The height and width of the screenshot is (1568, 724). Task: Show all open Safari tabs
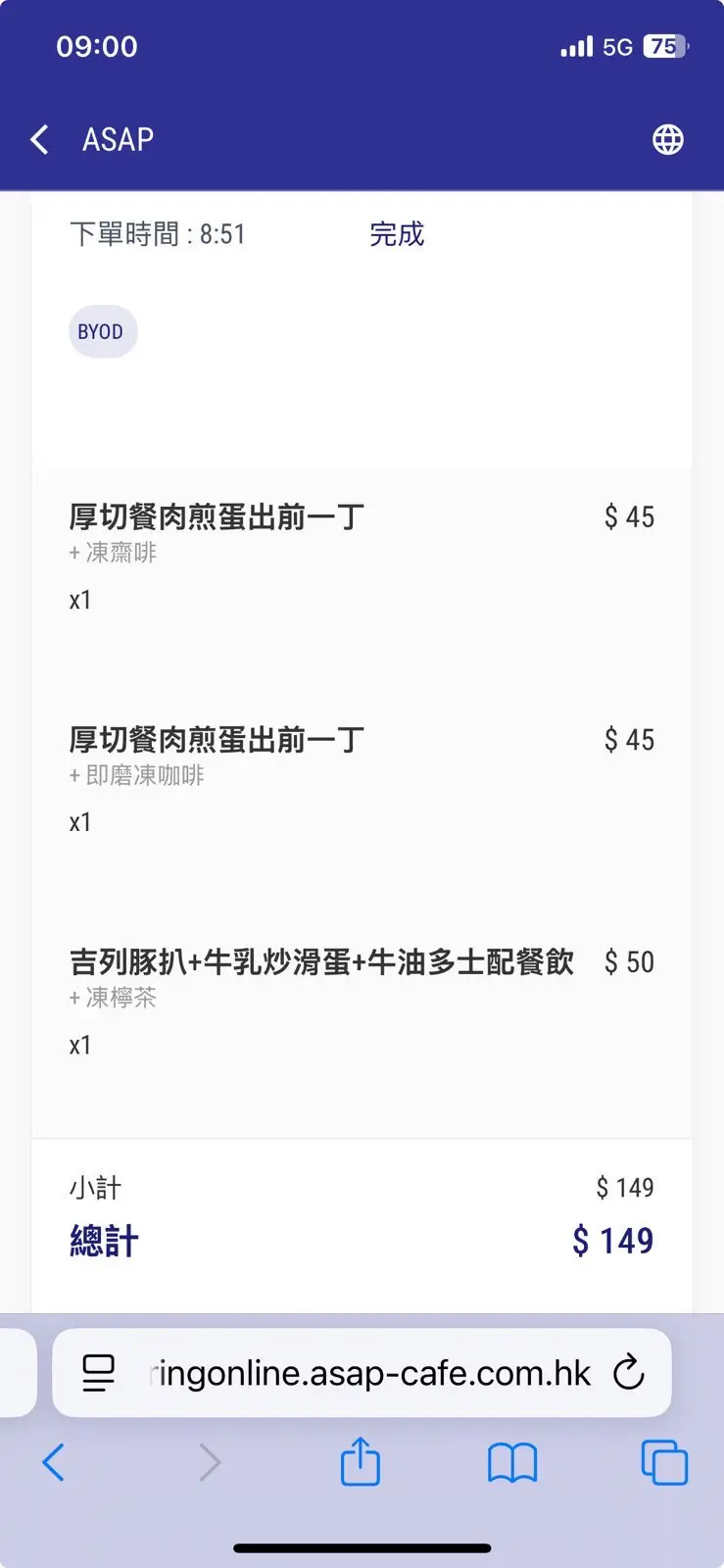coord(664,1463)
